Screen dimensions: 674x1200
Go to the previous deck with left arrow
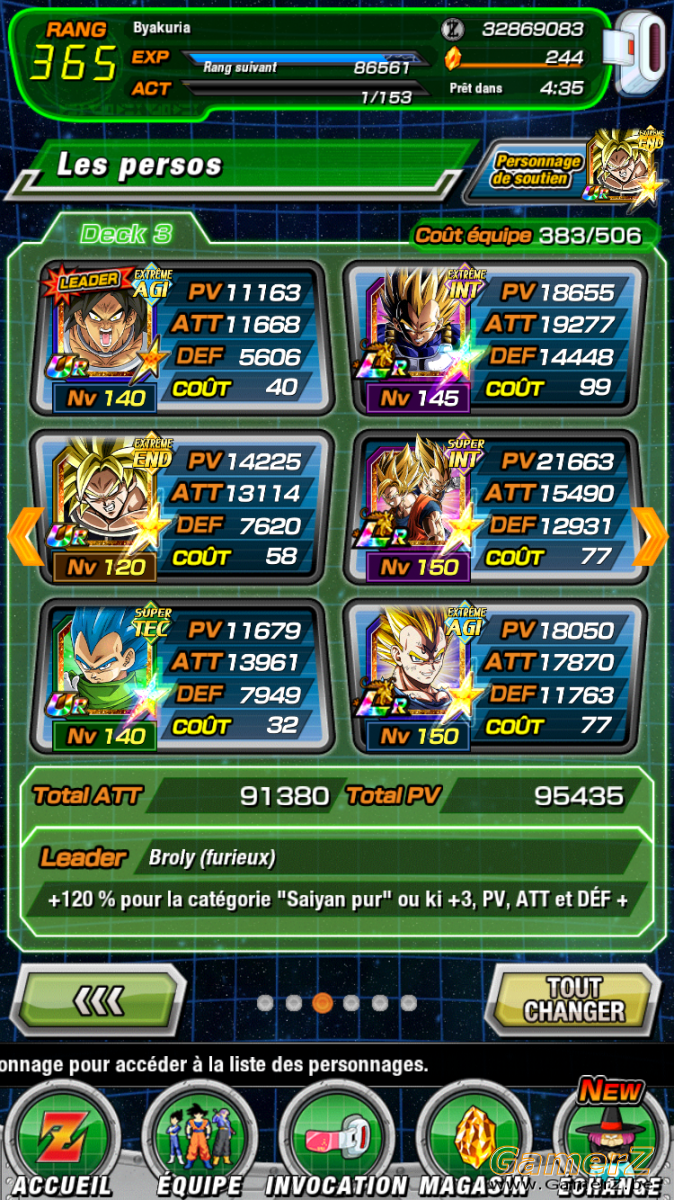[25, 537]
